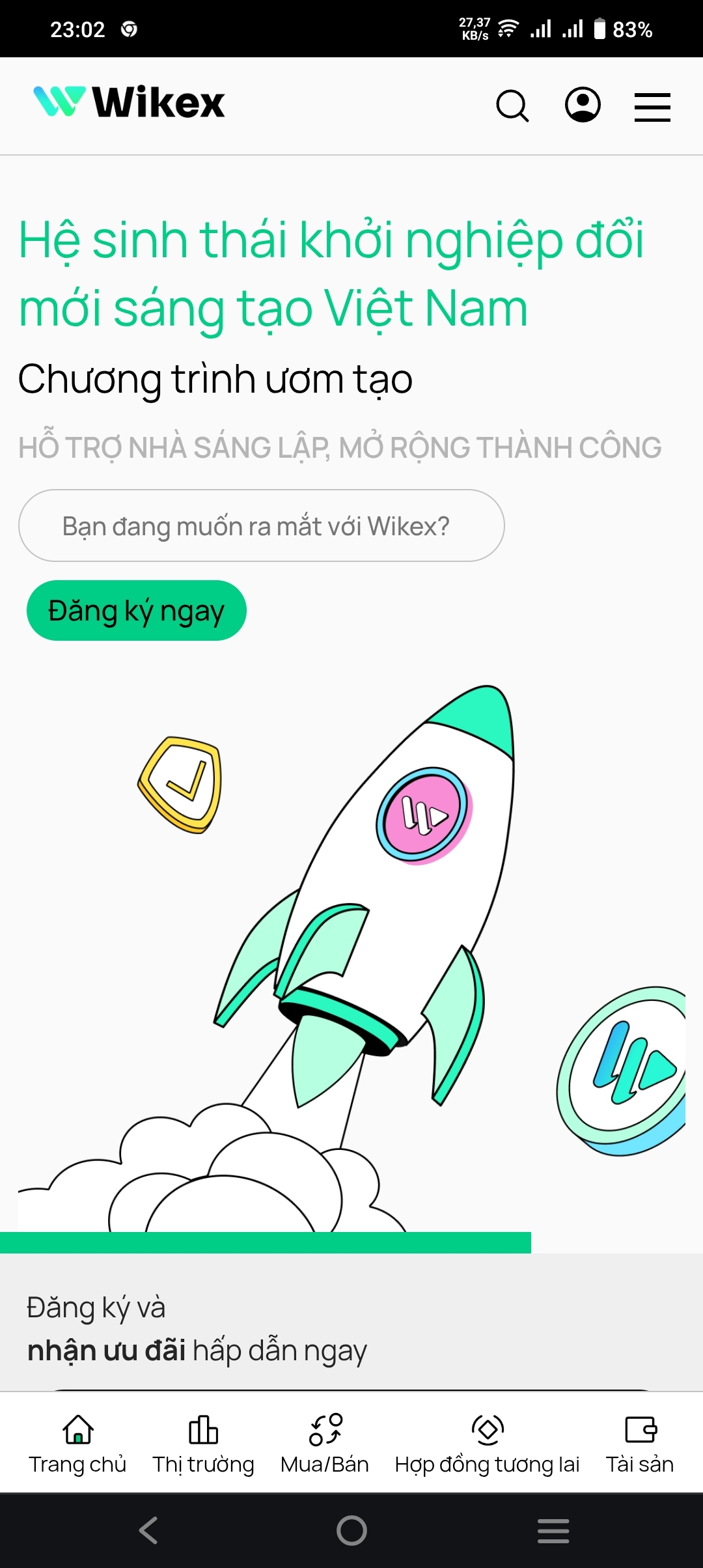703x1568 pixels.
Task: Open the search icon in header
Action: (512, 105)
